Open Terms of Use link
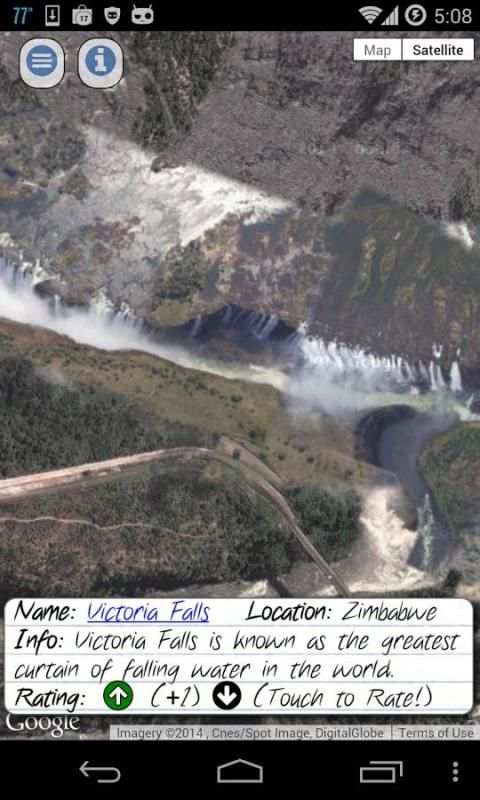 pyautogui.click(x=436, y=733)
